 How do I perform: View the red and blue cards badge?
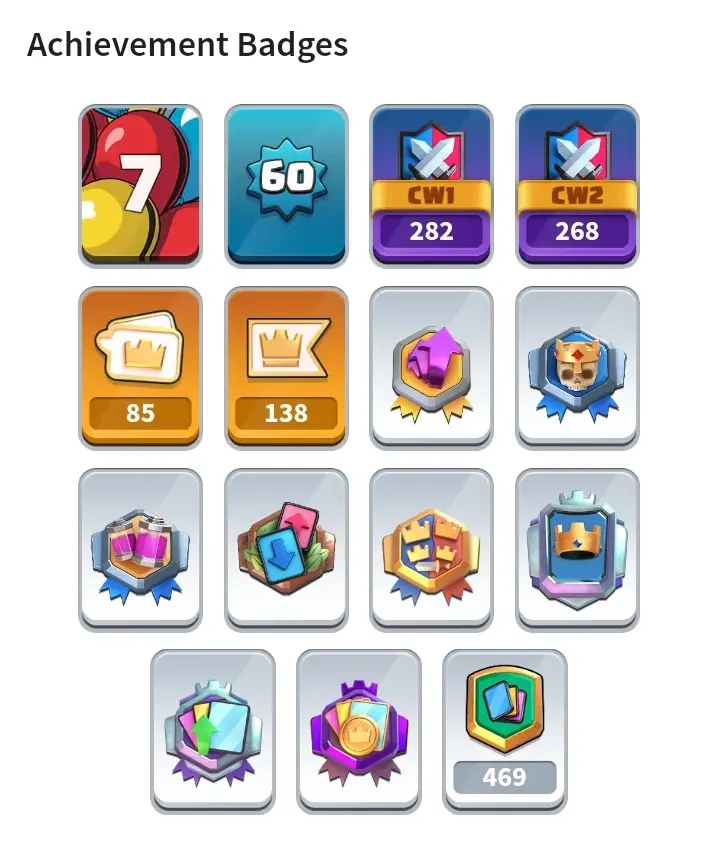[x=286, y=549]
